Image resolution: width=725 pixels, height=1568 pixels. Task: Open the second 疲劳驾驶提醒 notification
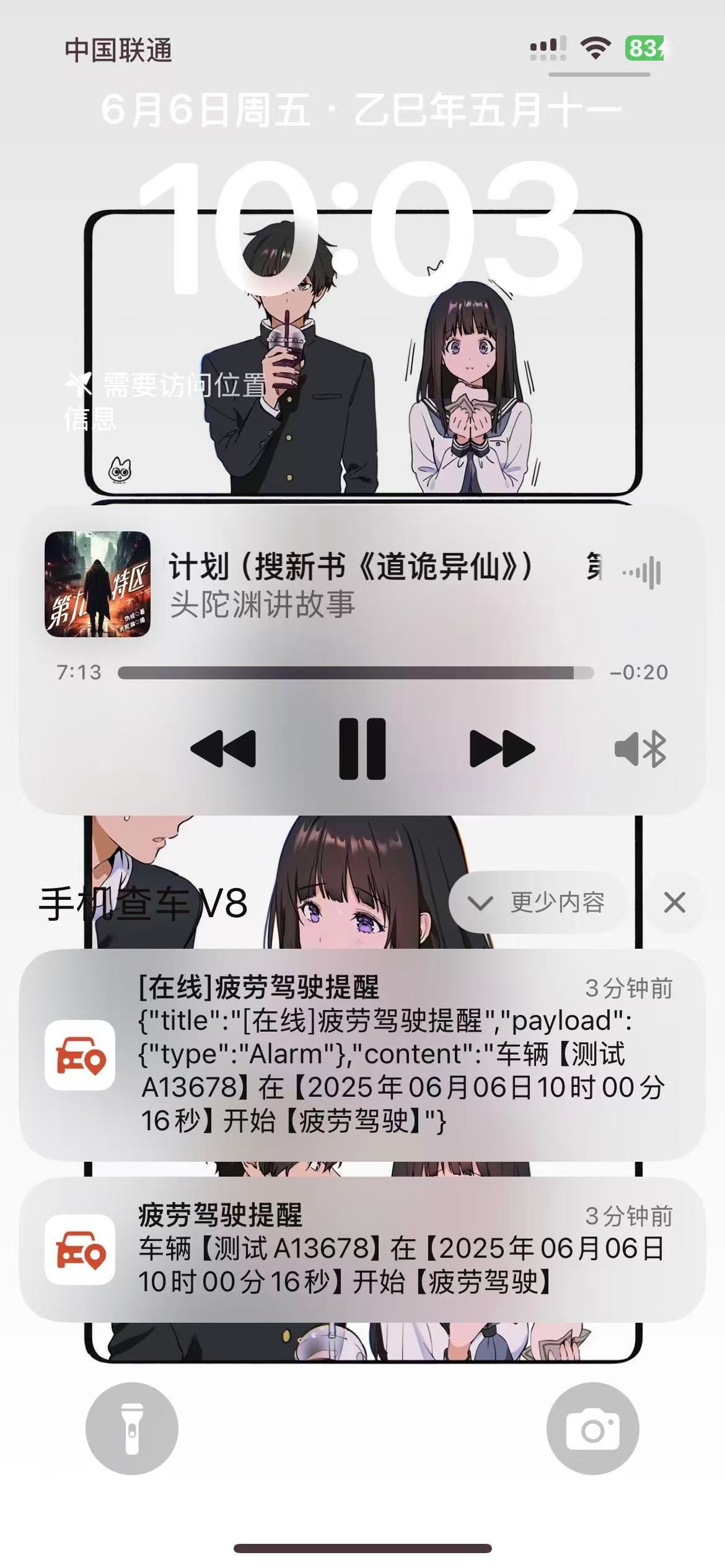point(362,1249)
